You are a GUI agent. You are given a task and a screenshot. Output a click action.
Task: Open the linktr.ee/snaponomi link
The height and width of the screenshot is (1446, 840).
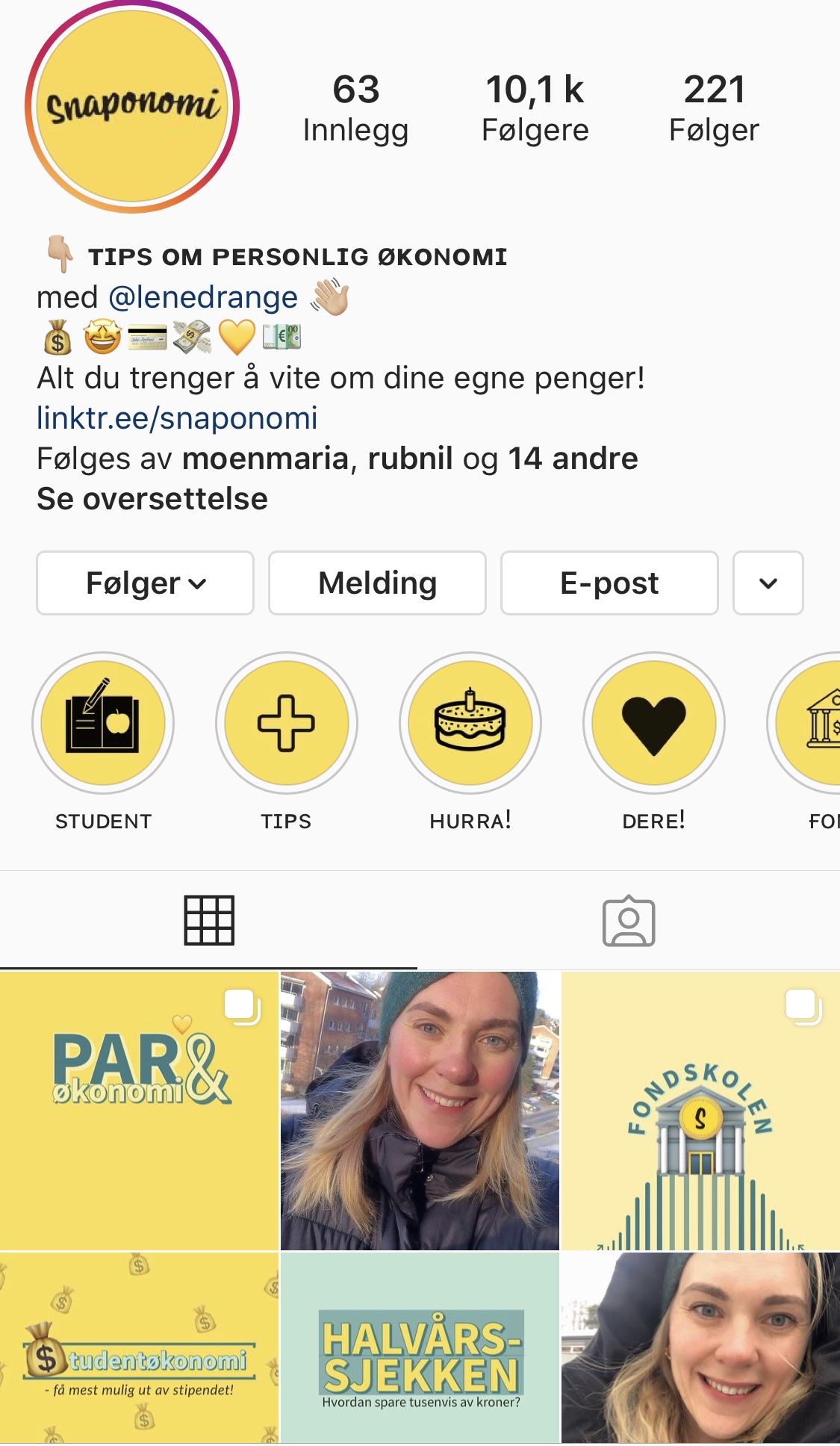click(178, 418)
